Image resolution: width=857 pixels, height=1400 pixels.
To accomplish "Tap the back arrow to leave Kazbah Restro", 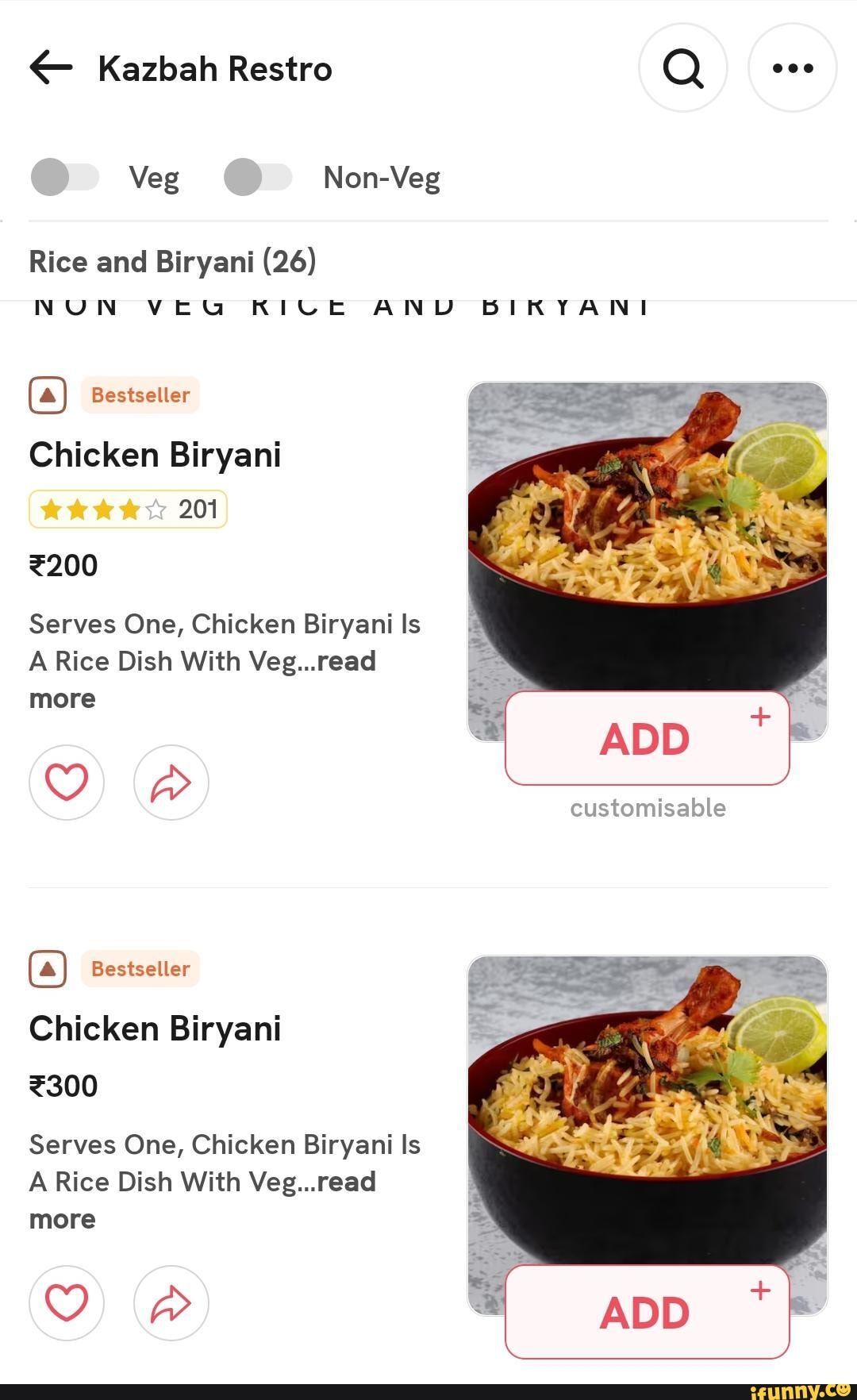I will click(x=48, y=67).
